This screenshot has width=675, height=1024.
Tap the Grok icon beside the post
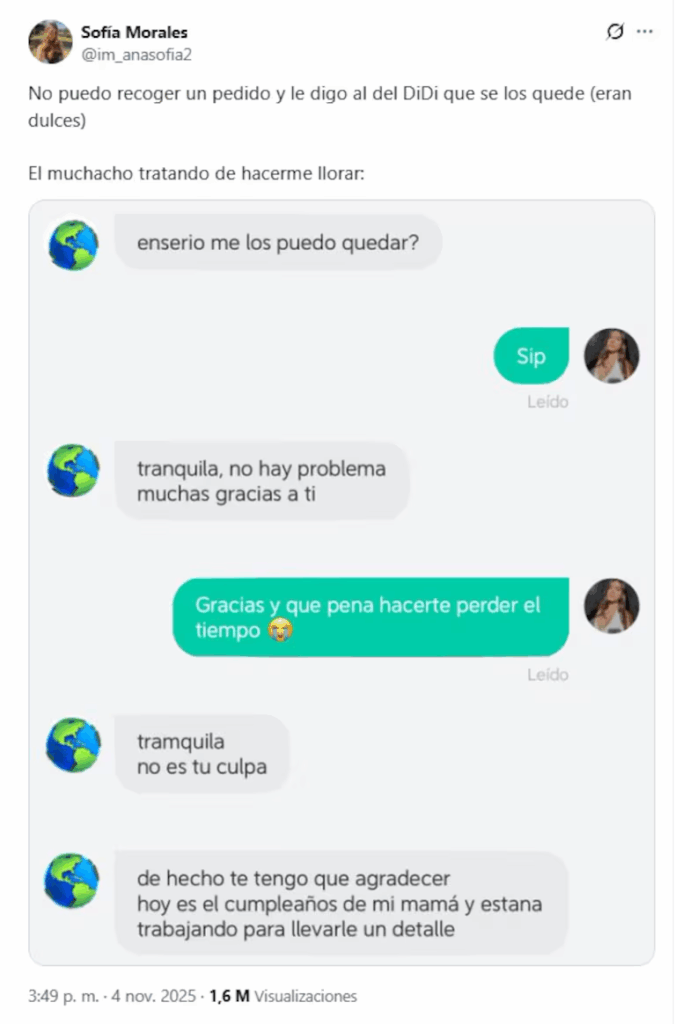pos(616,32)
